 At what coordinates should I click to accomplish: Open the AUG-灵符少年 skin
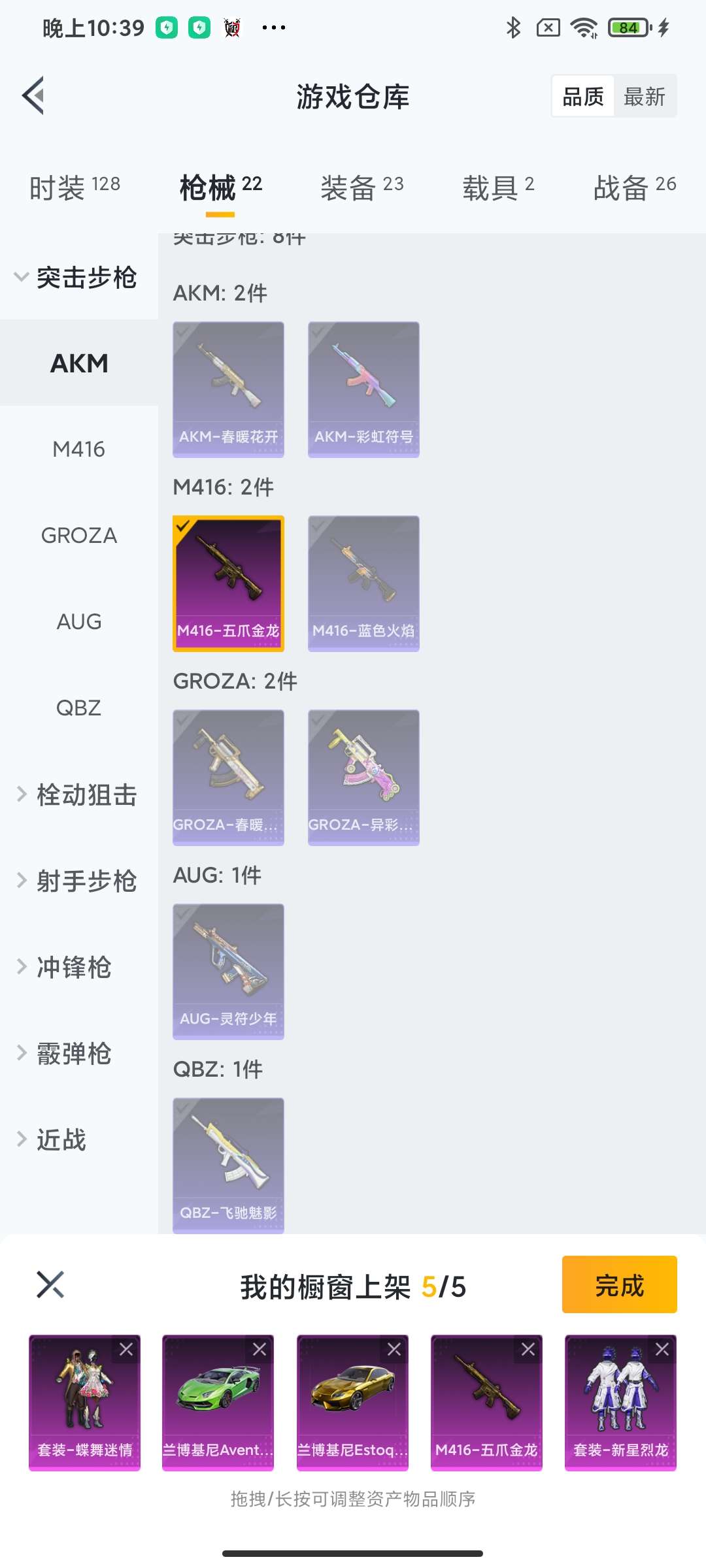click(227, 967)
